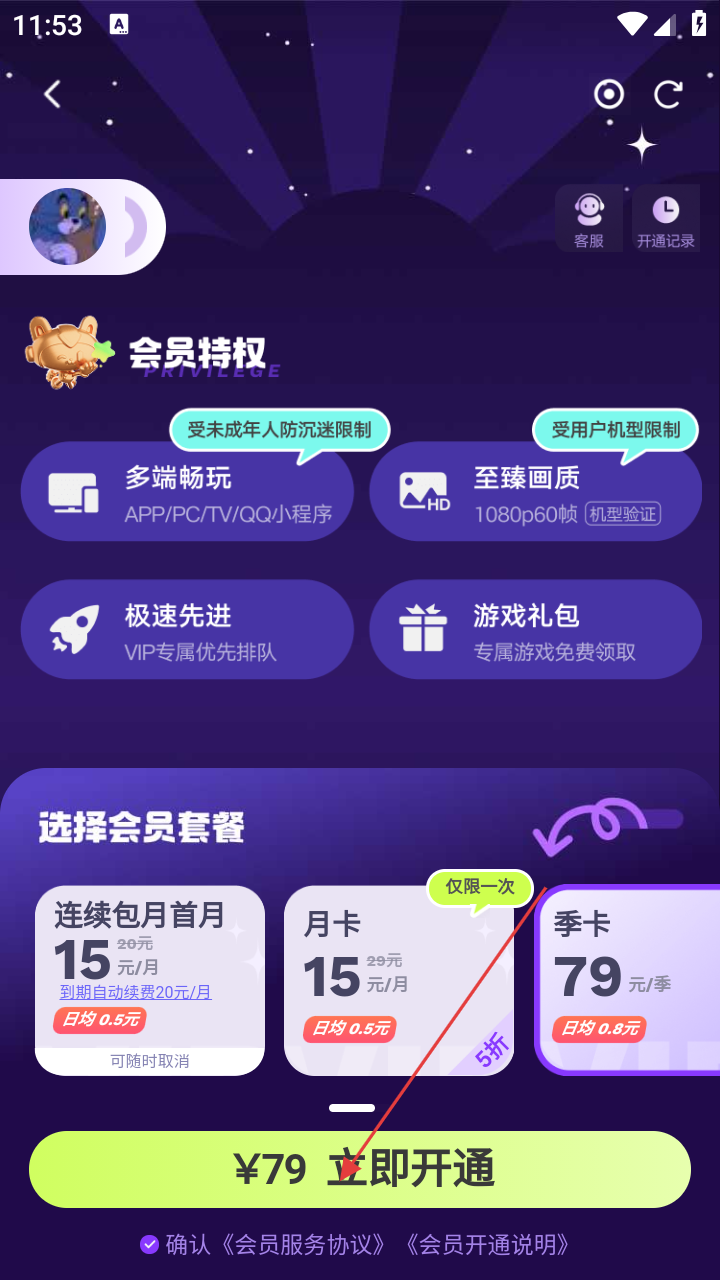Open the 极速先进 privilege card
This screenshot has width=720, height=1280.
click(187, 630)
